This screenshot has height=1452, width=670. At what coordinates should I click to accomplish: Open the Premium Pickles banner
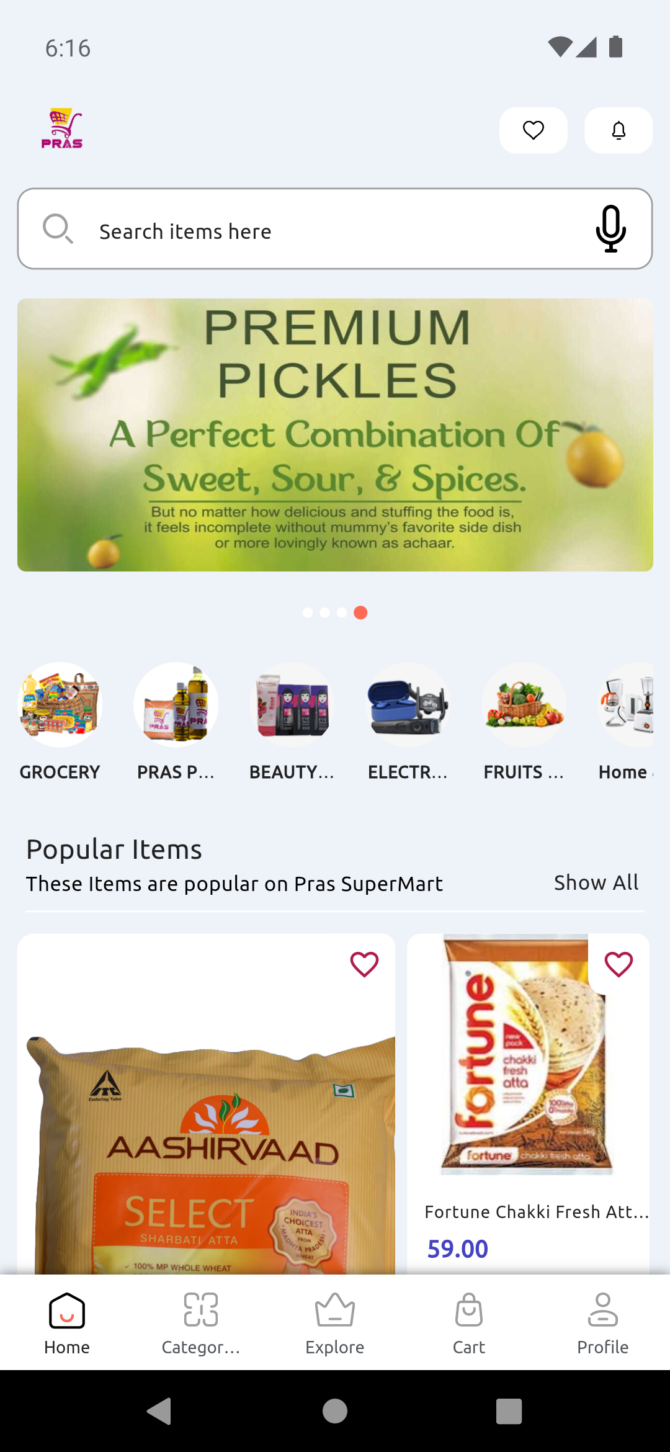tap(335, 435)
